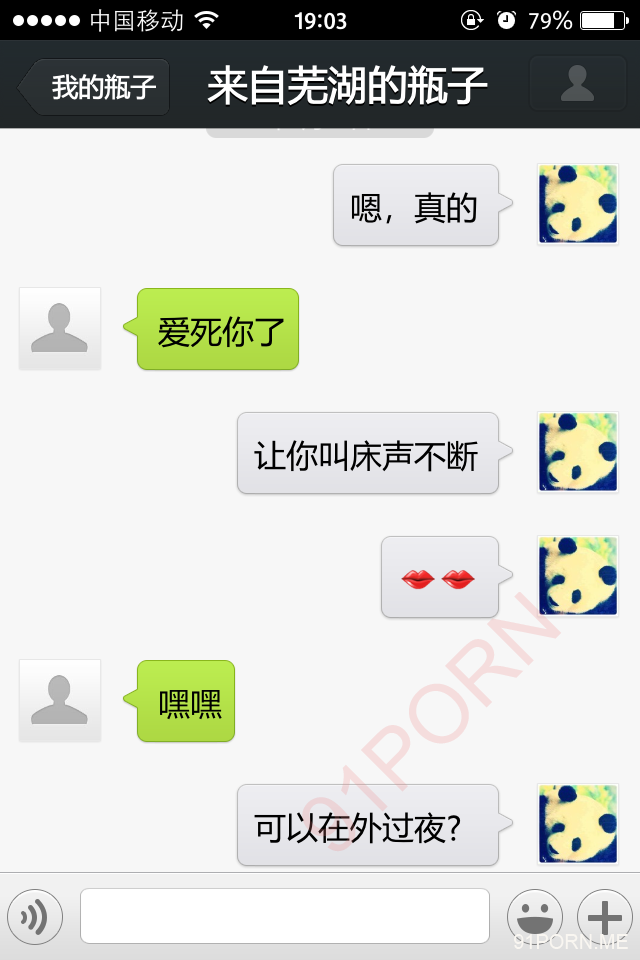The width and height of the screenshot is (640, 960).
Task: Open the emoji picker
Action: tap(535, 916)
